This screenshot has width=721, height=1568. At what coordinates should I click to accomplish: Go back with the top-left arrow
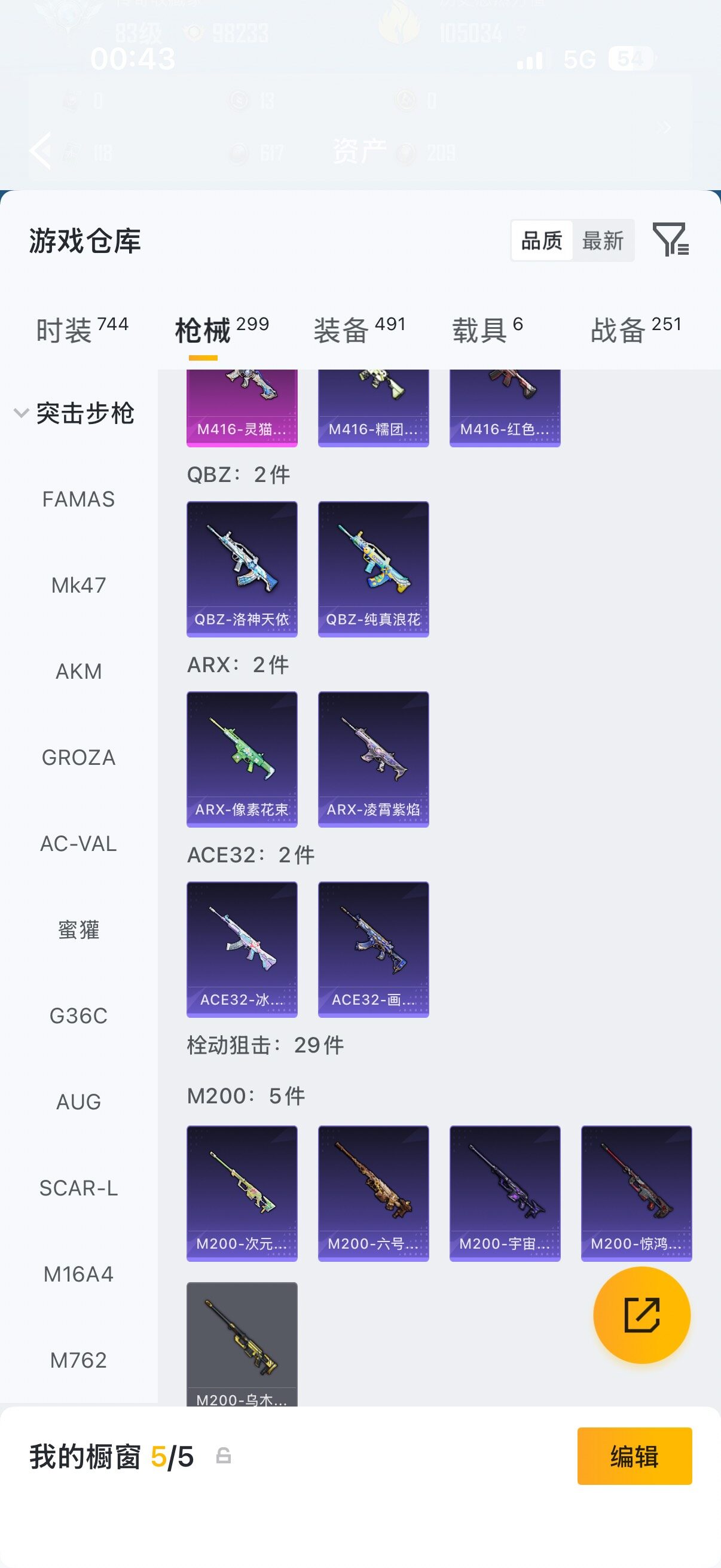[x=41, y=150]
